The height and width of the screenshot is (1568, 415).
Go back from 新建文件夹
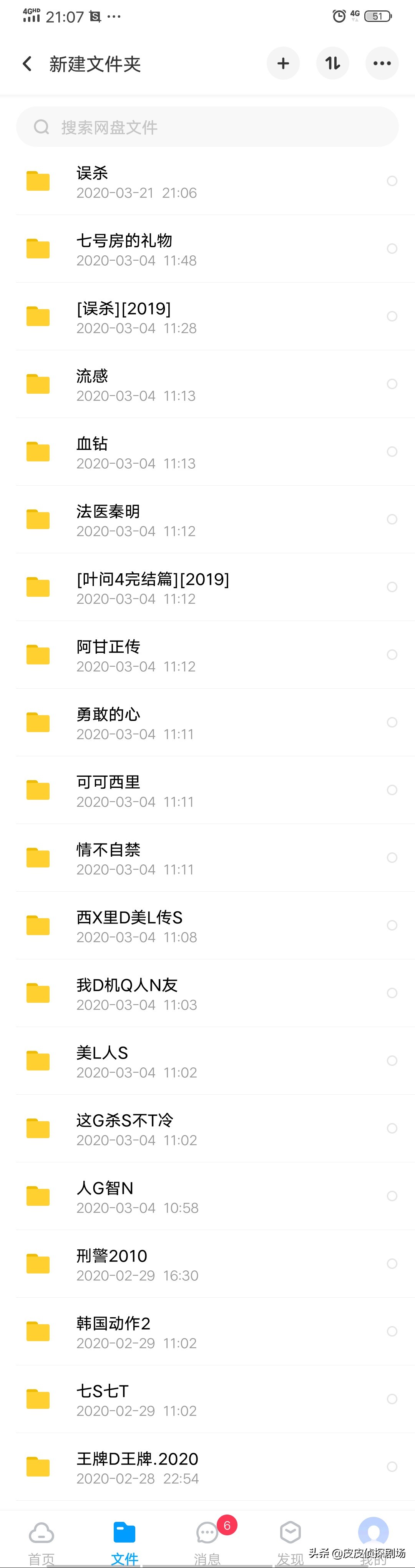(27, 64)
